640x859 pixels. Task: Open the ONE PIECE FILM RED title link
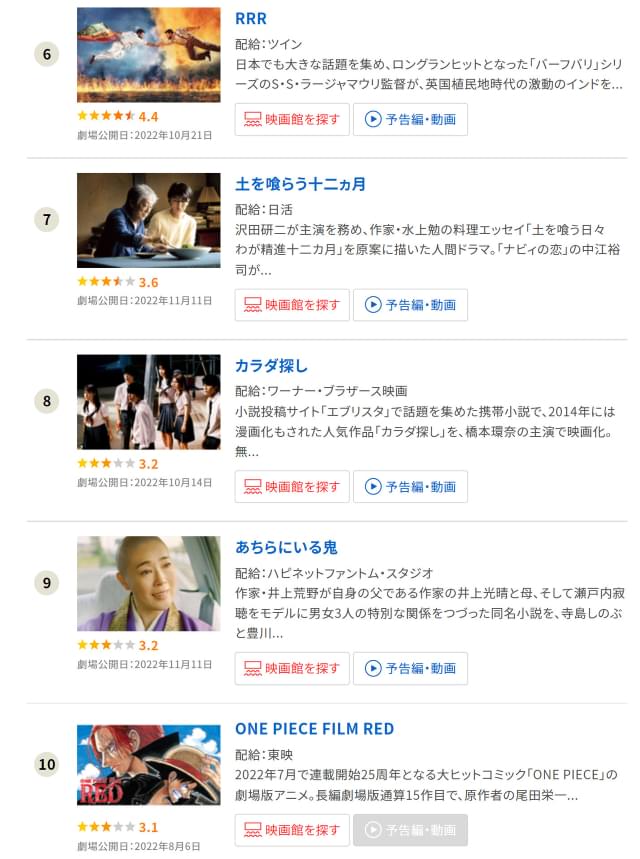(x=314, y=728)
